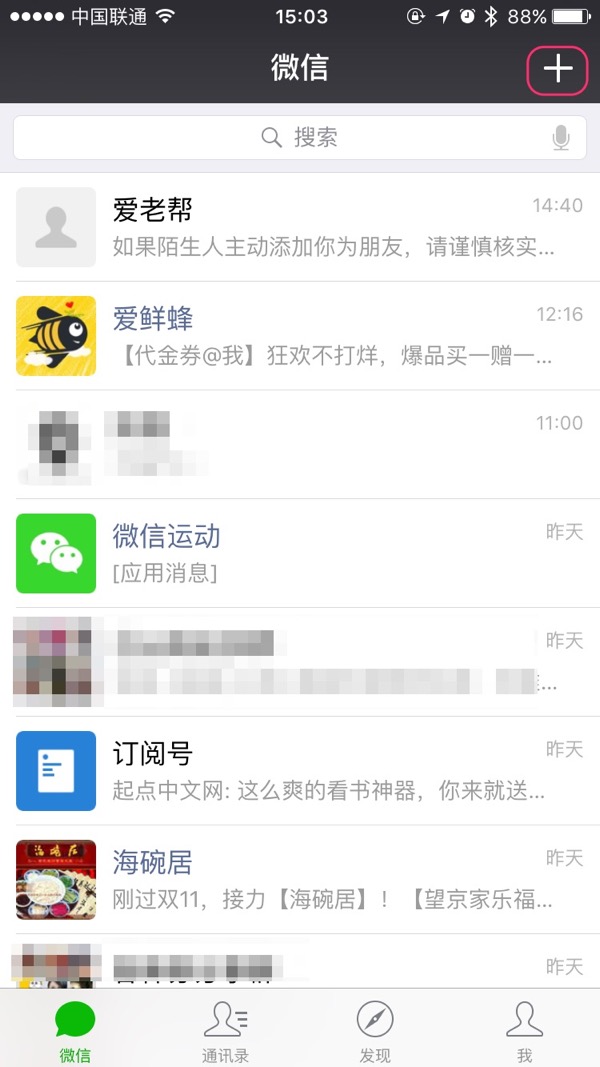Open the 微信运动 message thread

click(300, 553)
